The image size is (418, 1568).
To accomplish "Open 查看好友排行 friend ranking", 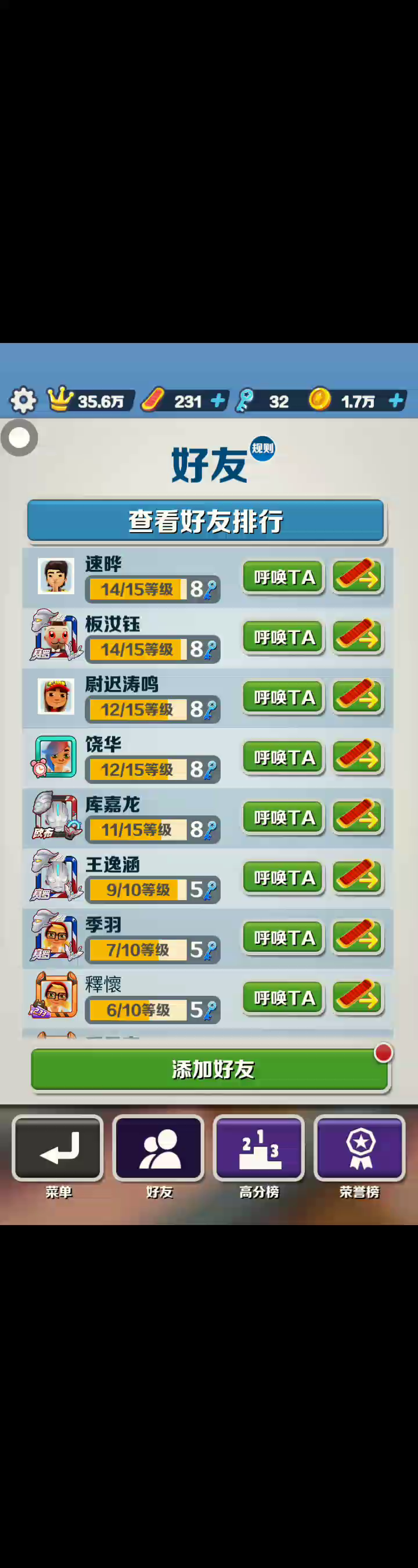I will (x=206, y=521).
